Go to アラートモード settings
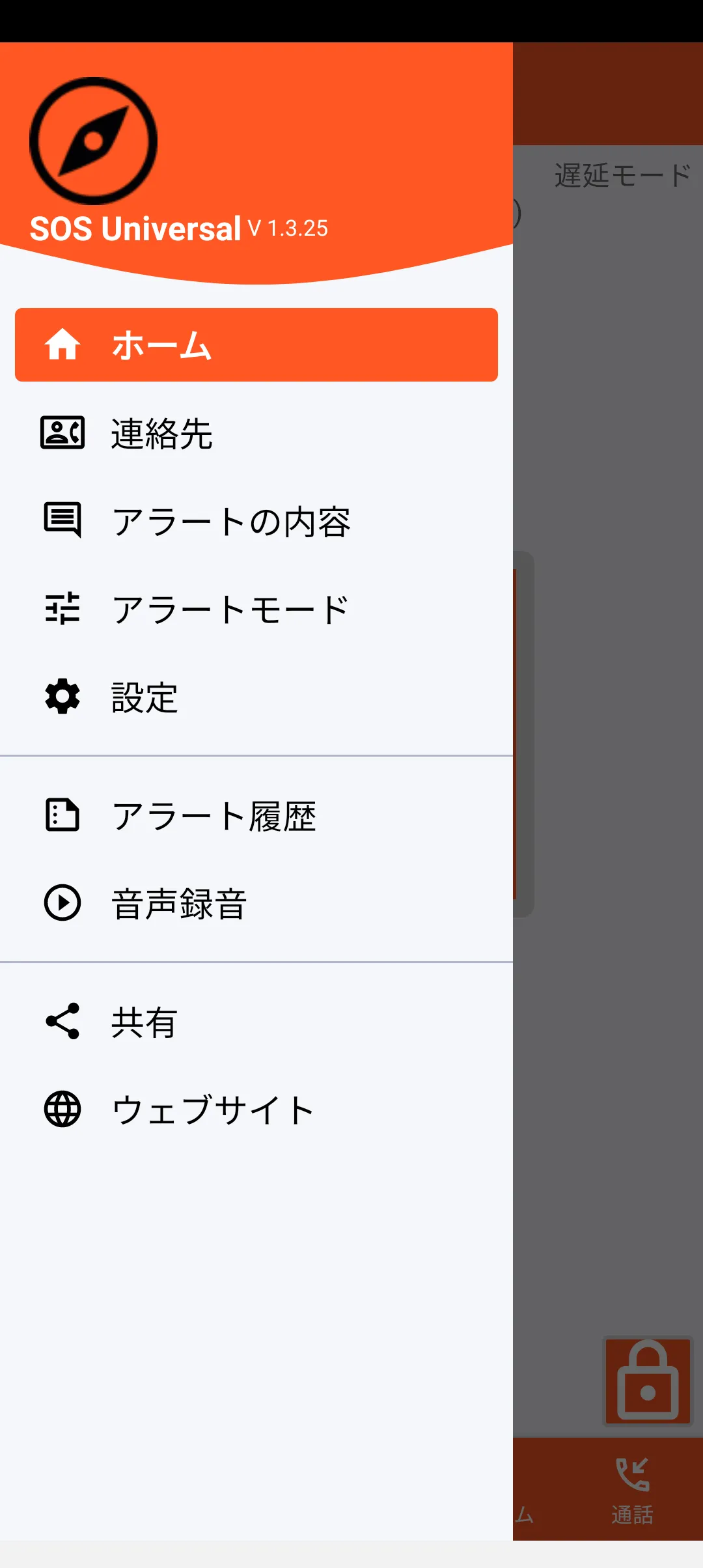 click(x=256, y=609)
